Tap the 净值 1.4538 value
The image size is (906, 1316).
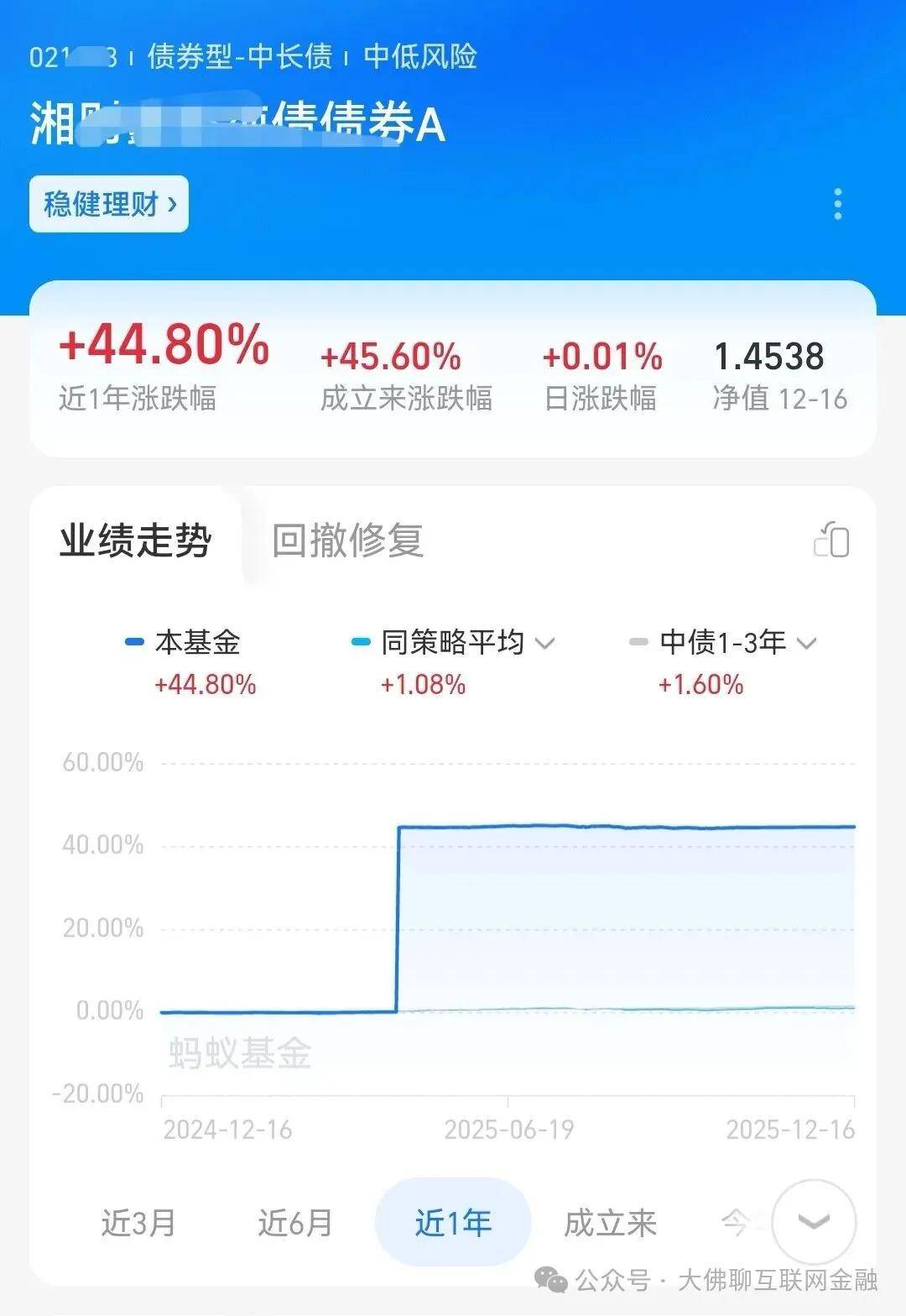[768, 357]
